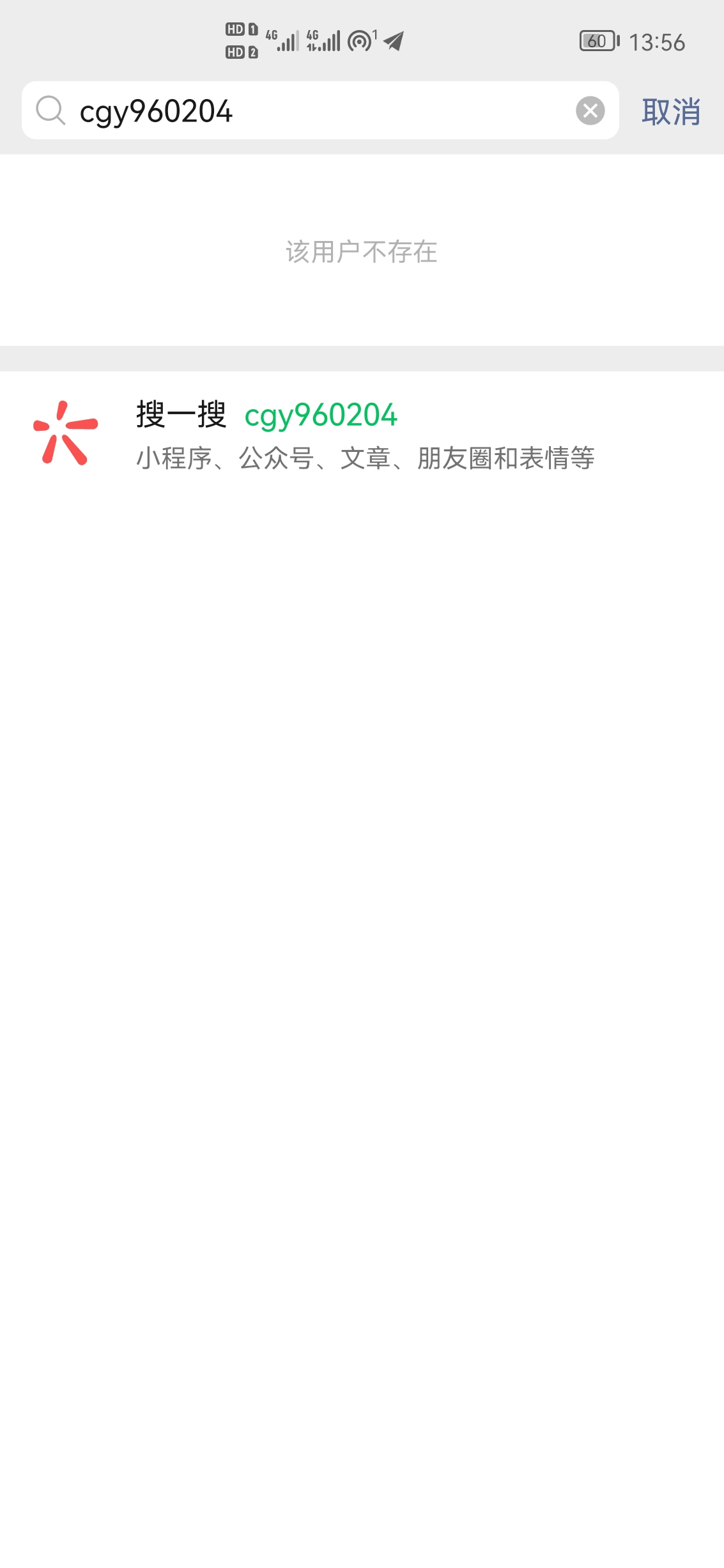The width and height of the screenshot is (724, 1568).
Task: Cancel the search with 取消
Action: pos(671,112)
